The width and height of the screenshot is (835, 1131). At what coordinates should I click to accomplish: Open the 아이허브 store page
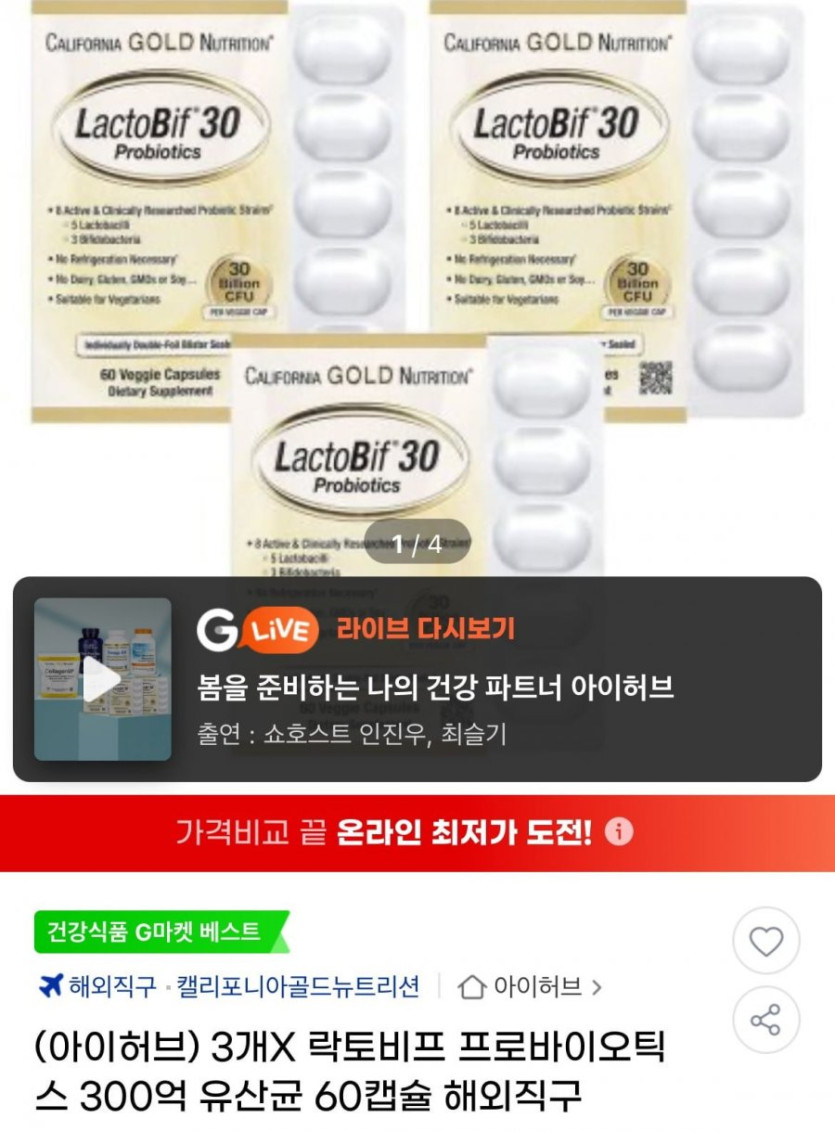[x=531, y=987]
